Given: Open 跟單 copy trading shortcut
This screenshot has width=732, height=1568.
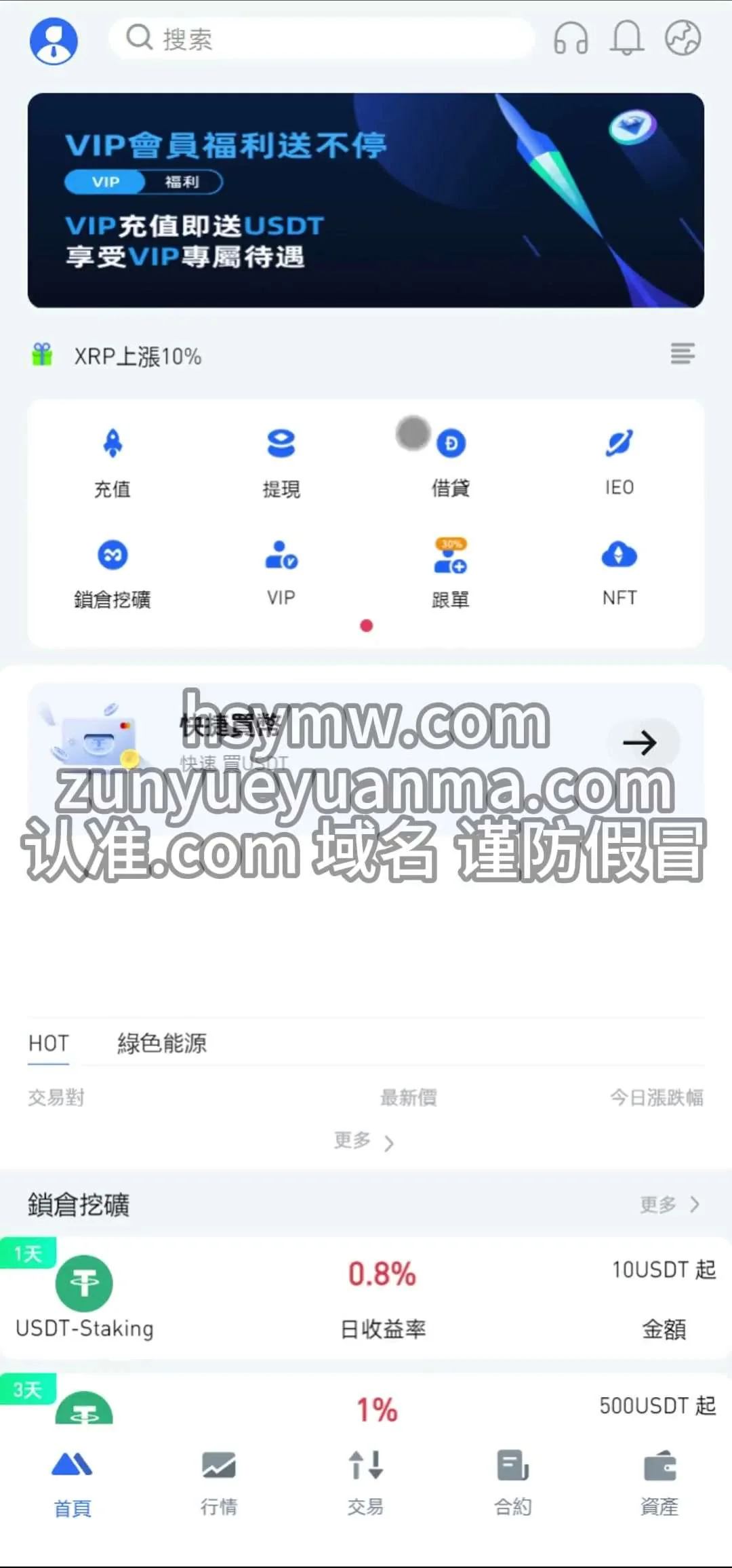Looking at the screenshot, I should [x=451, y=573].
